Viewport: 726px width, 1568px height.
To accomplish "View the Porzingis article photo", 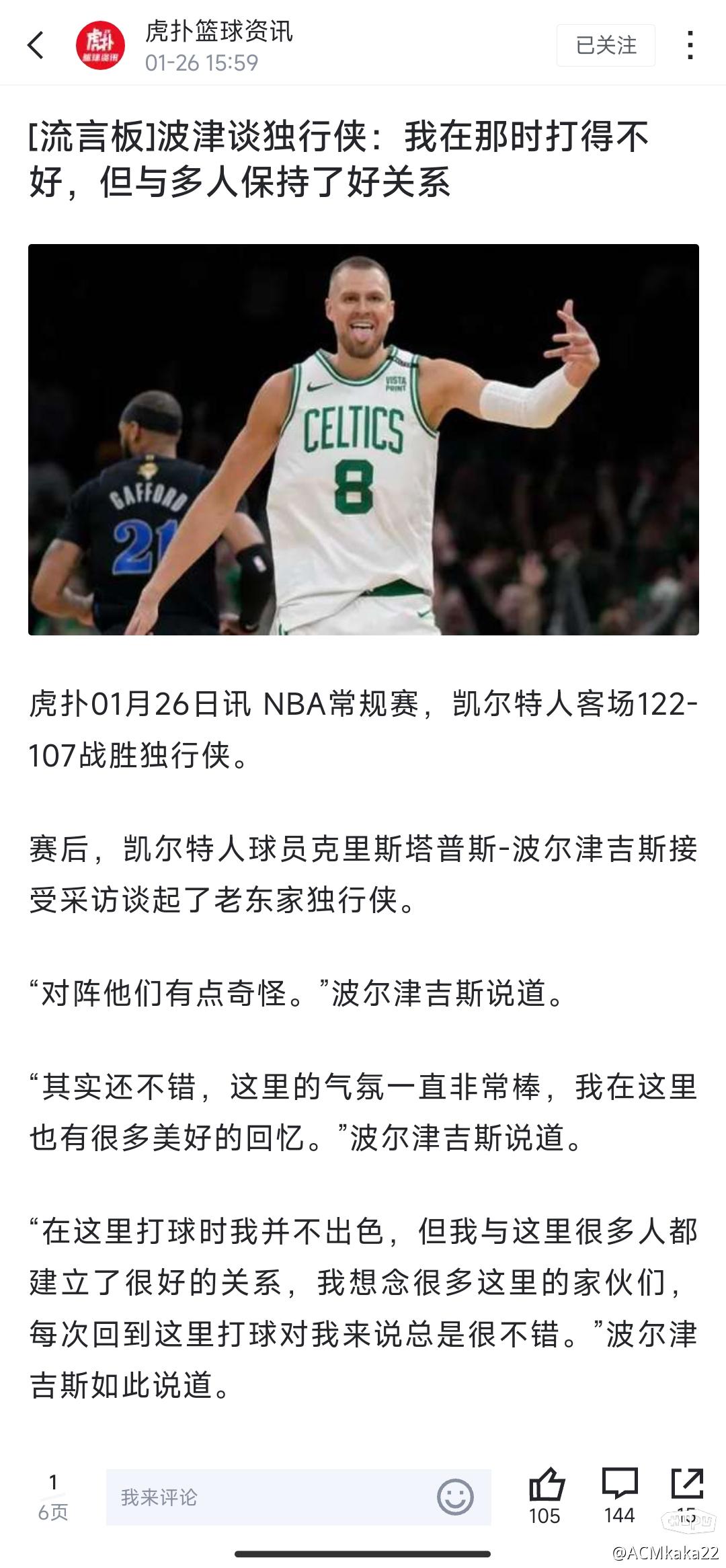I will click(x=363, y=439).
